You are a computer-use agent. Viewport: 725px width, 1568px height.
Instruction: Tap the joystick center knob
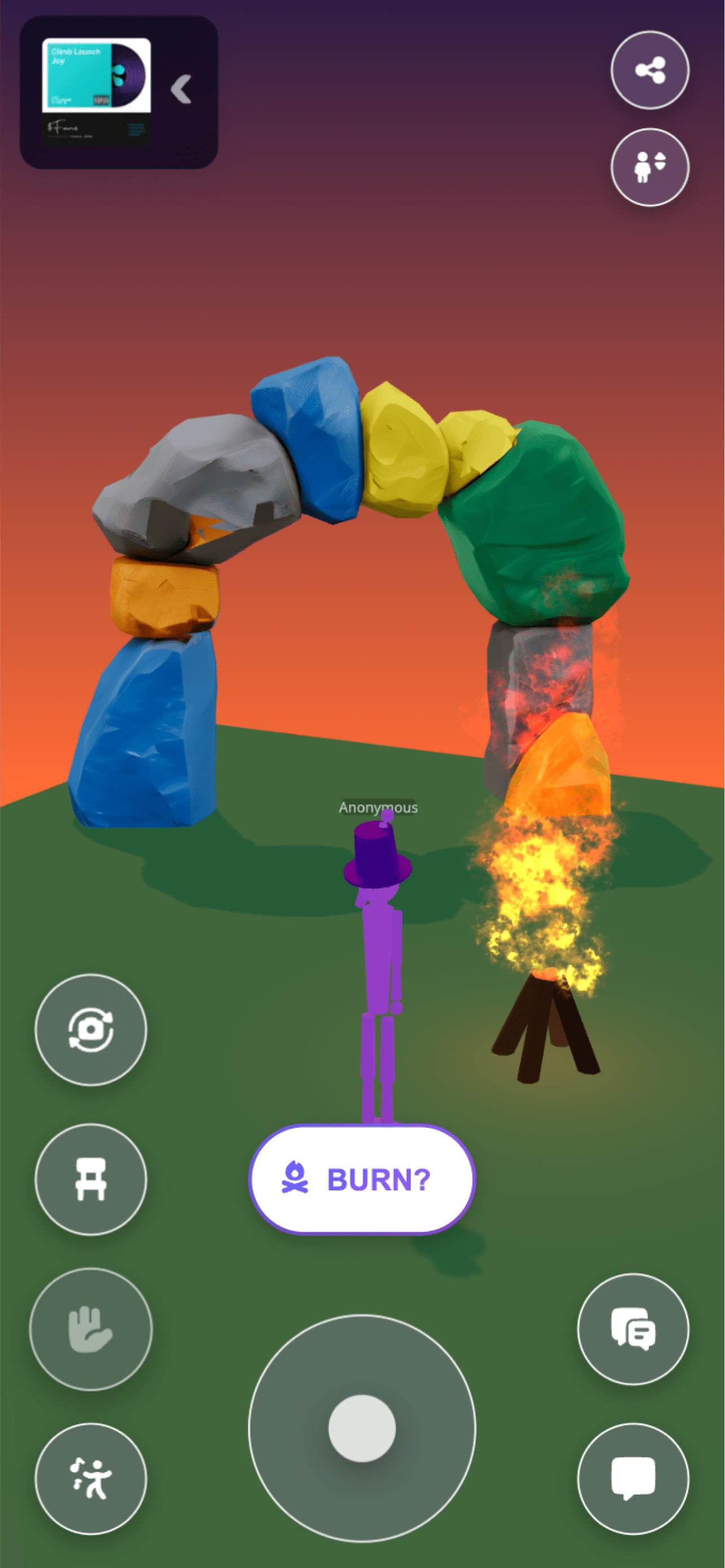362,1428
